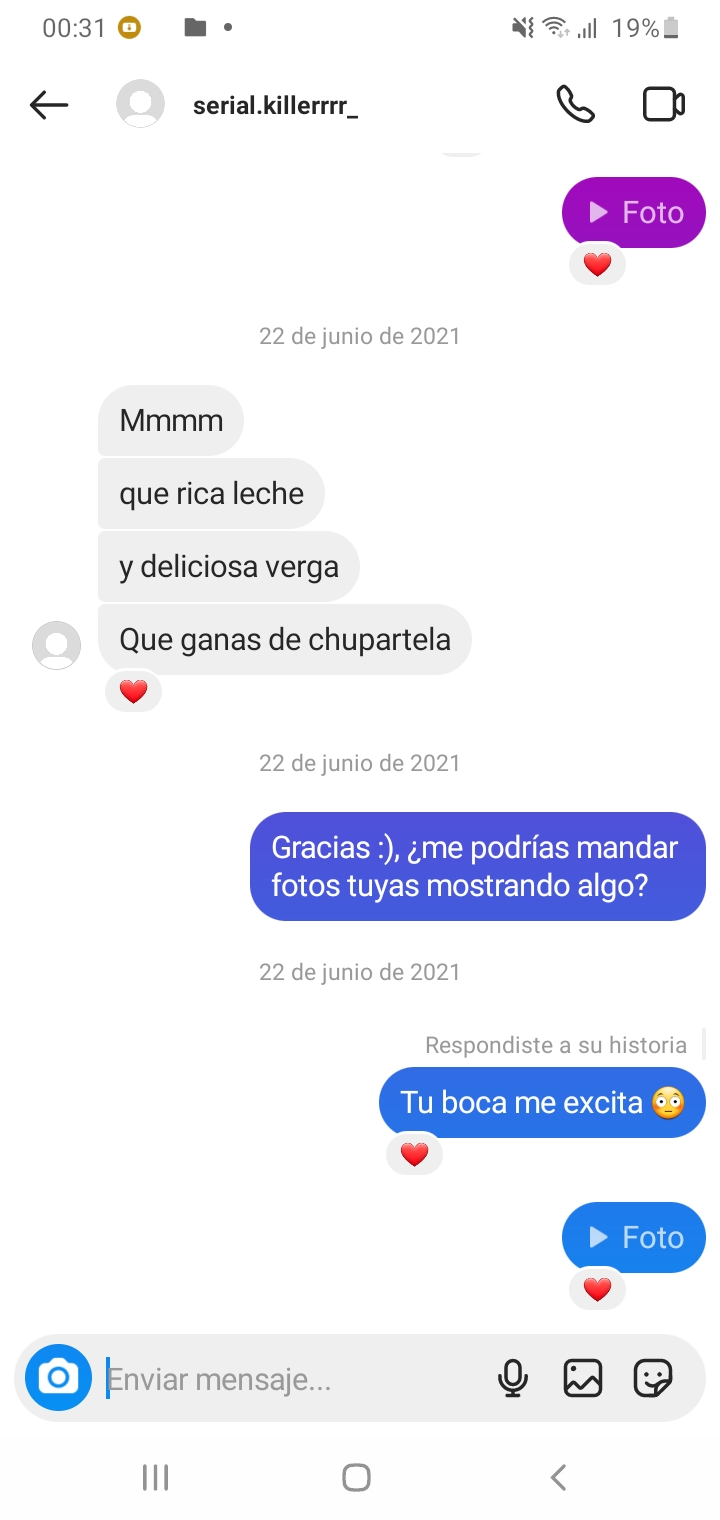The image size is (720, 1520).
Task: Tap the system home button
Action: (356, 1477)
